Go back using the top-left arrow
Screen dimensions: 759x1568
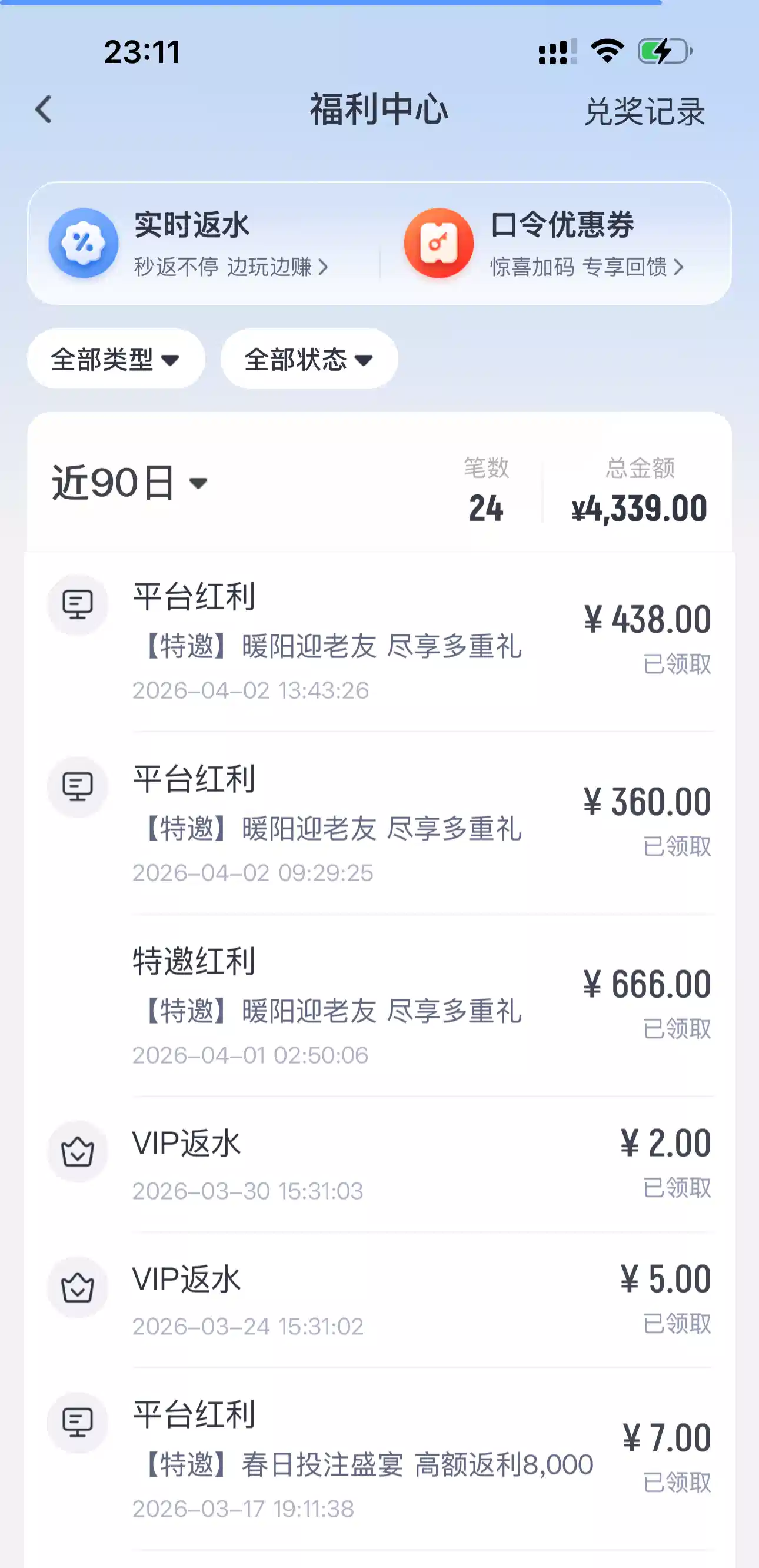point(44,110)
